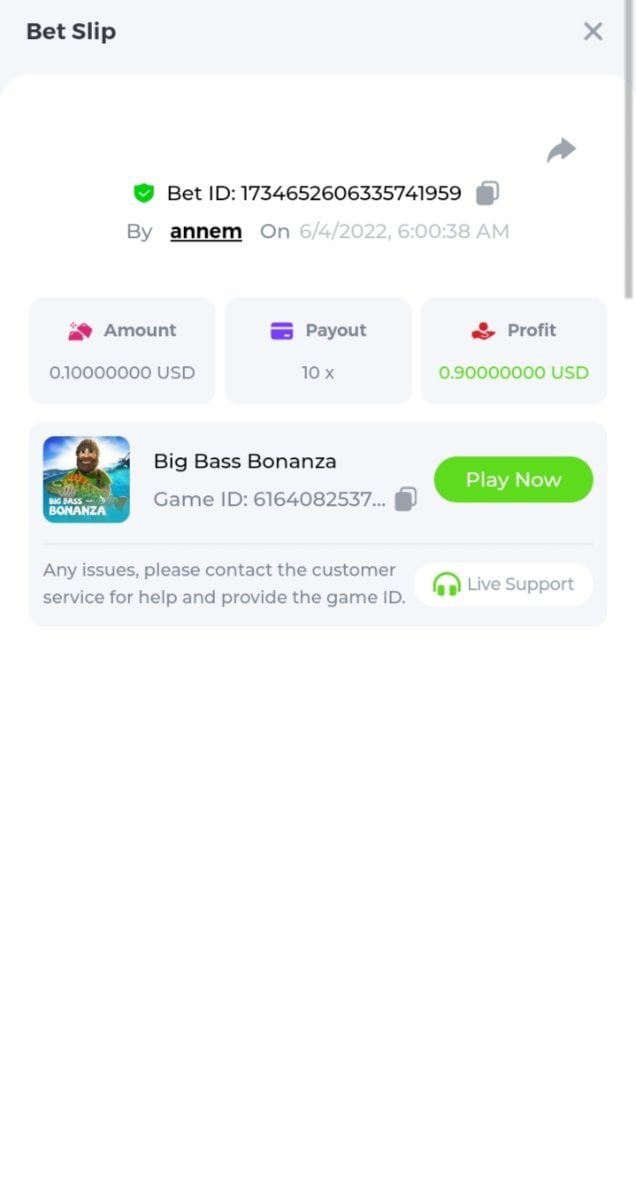Copy the Bet ID
The width and height of the screenshot is (636, 1200).
487,193
